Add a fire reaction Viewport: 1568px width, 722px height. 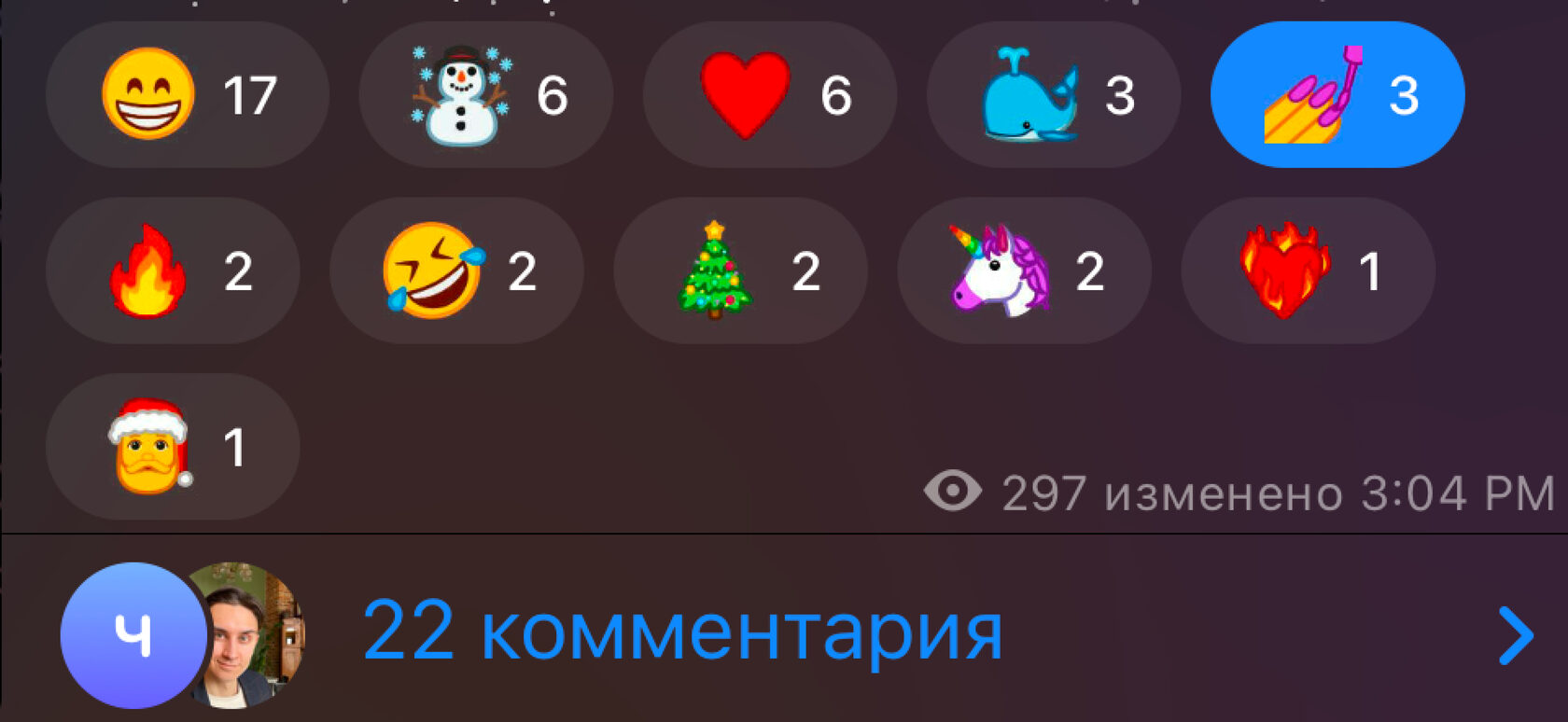[173, 271]
